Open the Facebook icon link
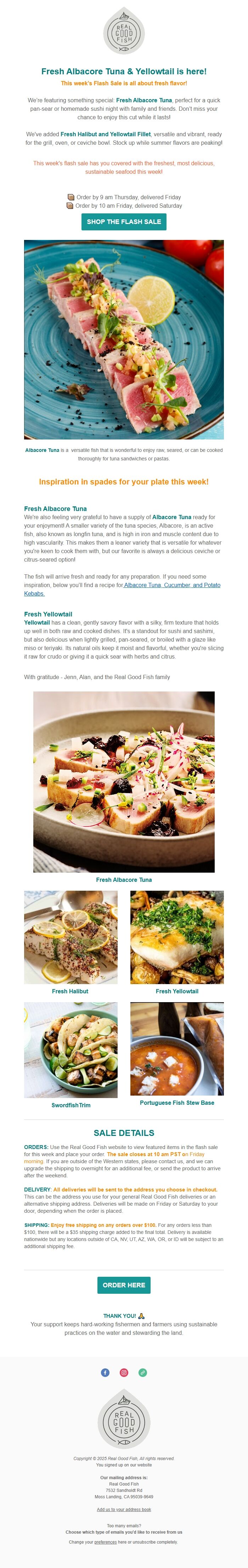Viewport: 248px width, 1568px height. coord(105,1373)
